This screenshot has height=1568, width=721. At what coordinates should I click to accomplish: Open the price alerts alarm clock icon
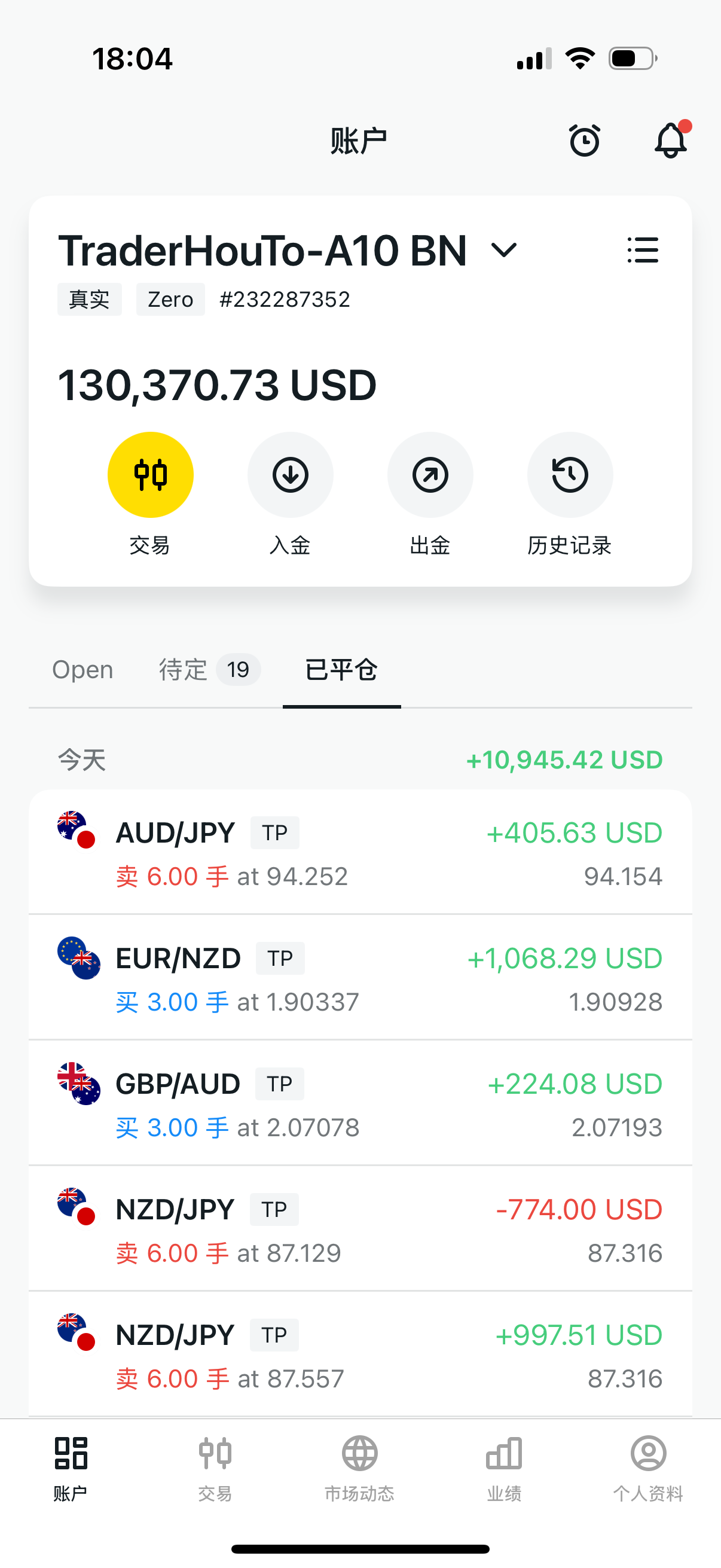584,141
